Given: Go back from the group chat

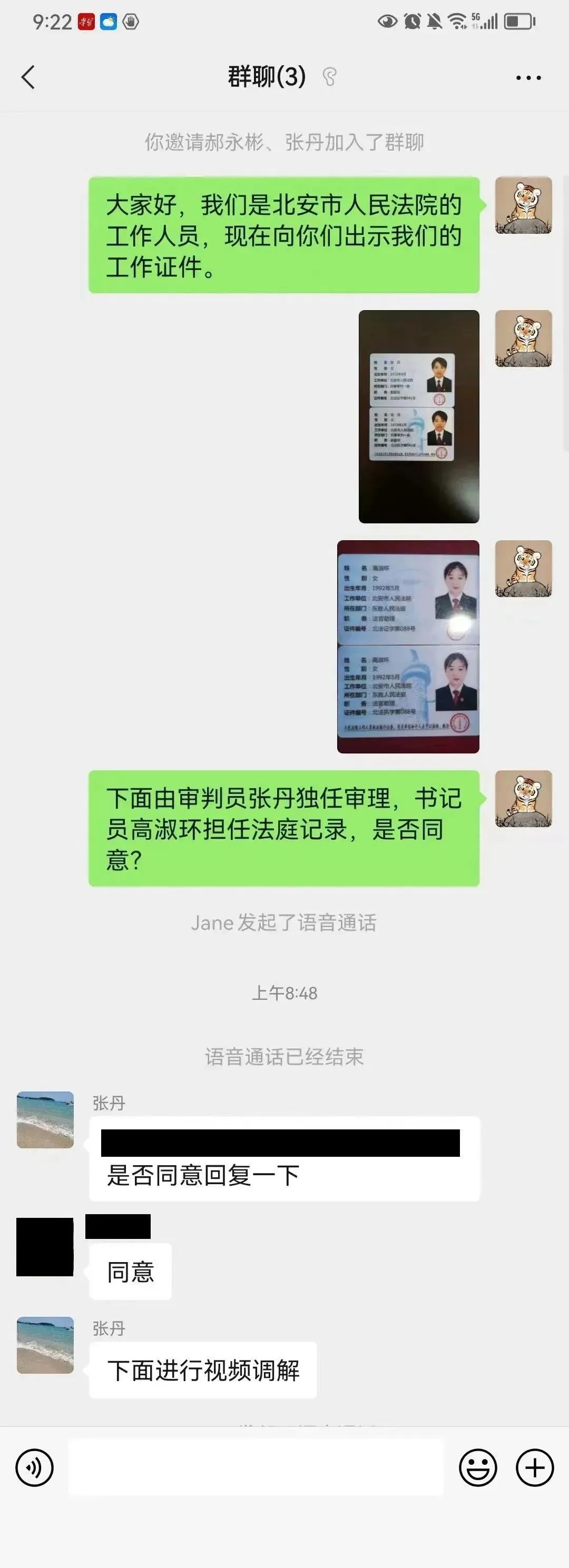Looking at the screenshot, I should (28, 77).
